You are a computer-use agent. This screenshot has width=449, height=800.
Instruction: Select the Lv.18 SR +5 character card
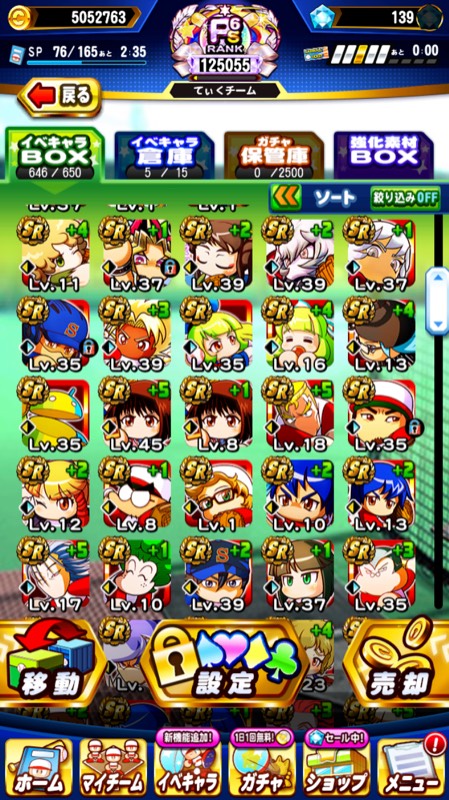[x=300, y=416]
